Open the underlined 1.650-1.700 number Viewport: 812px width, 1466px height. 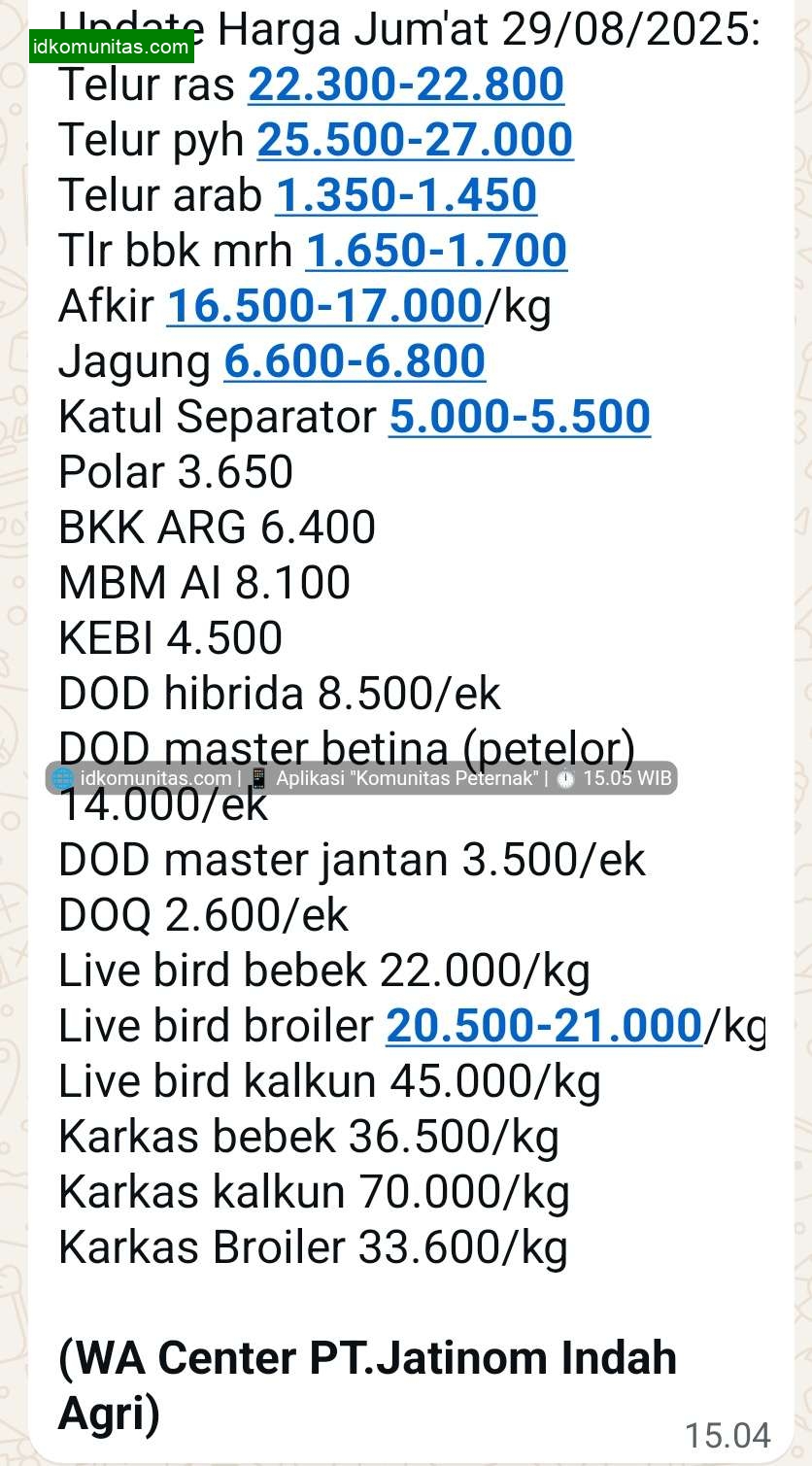[x=436, y=251]
